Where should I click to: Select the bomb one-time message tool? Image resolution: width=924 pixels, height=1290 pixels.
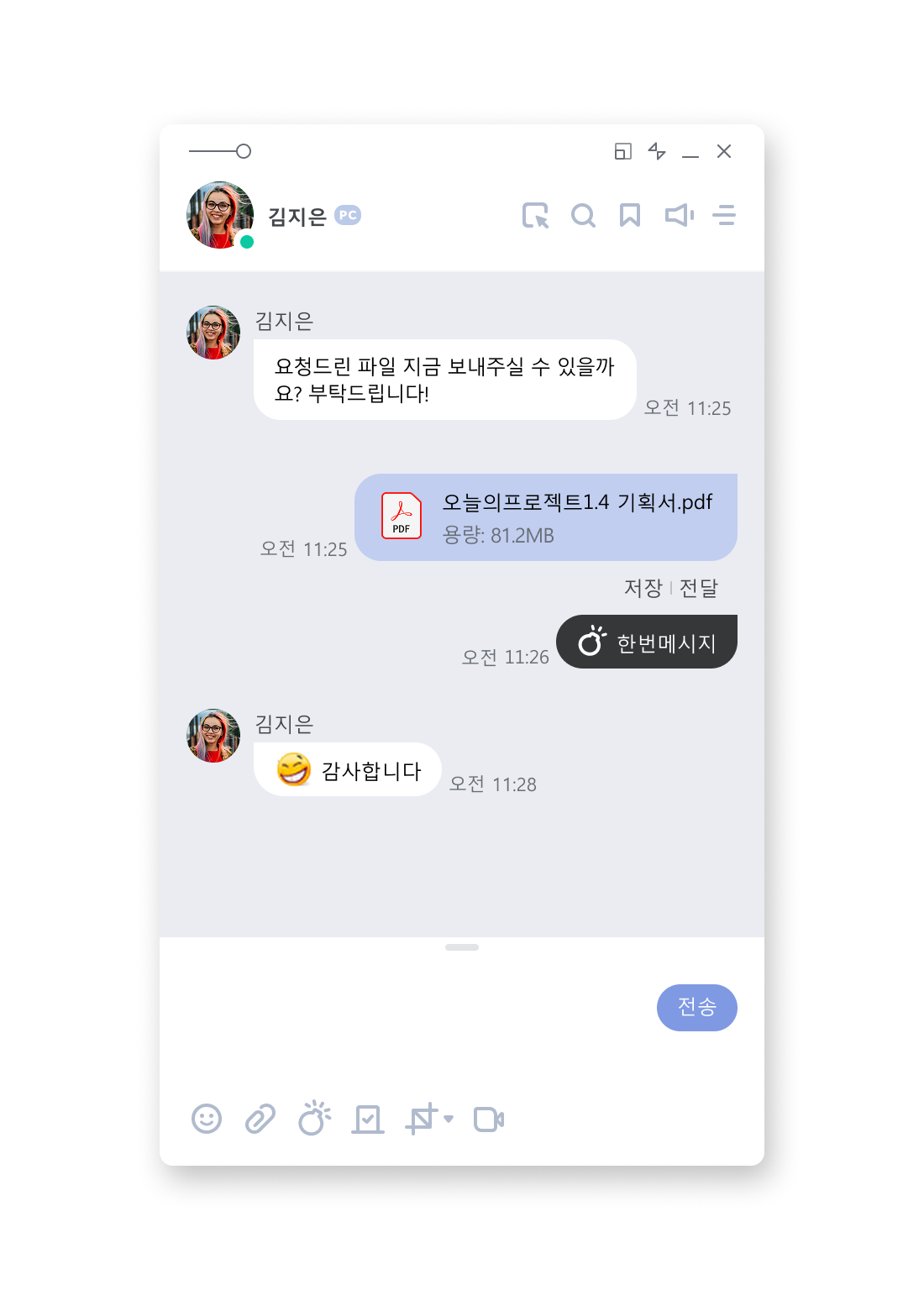(314, 1119)
